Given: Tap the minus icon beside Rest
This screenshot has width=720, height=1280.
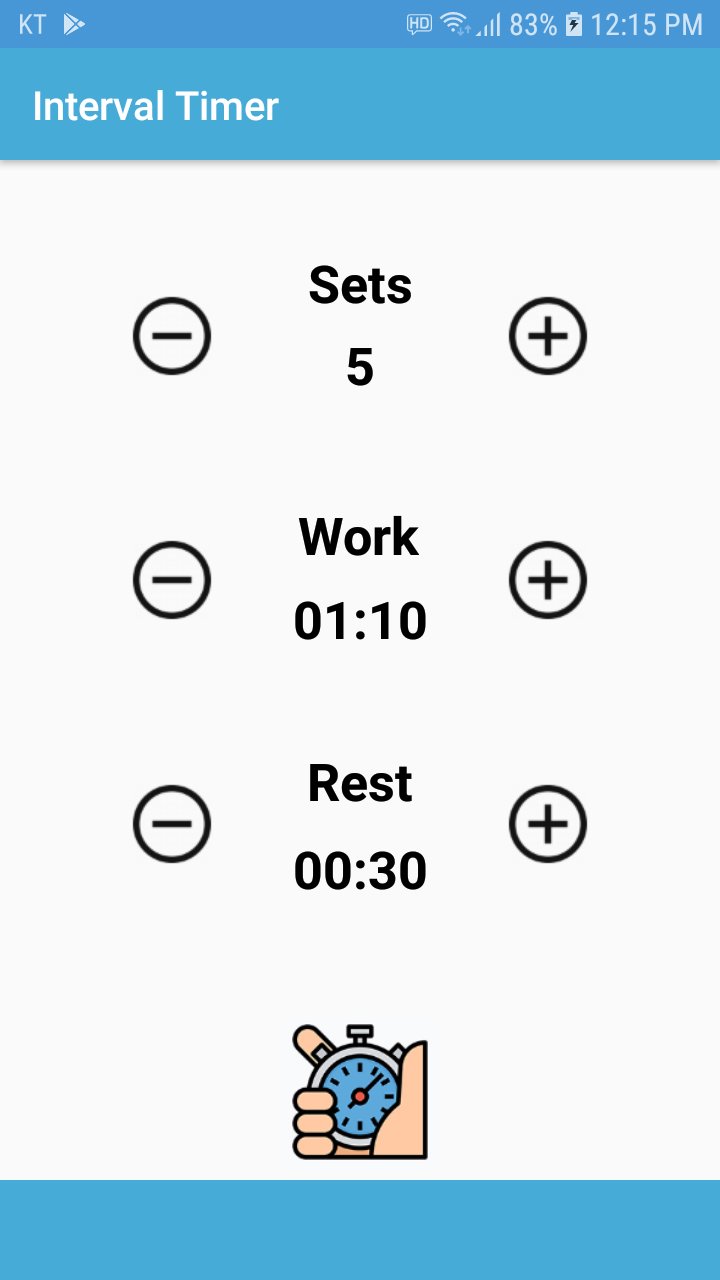Looking at the screenshot, I should [171, 823].
